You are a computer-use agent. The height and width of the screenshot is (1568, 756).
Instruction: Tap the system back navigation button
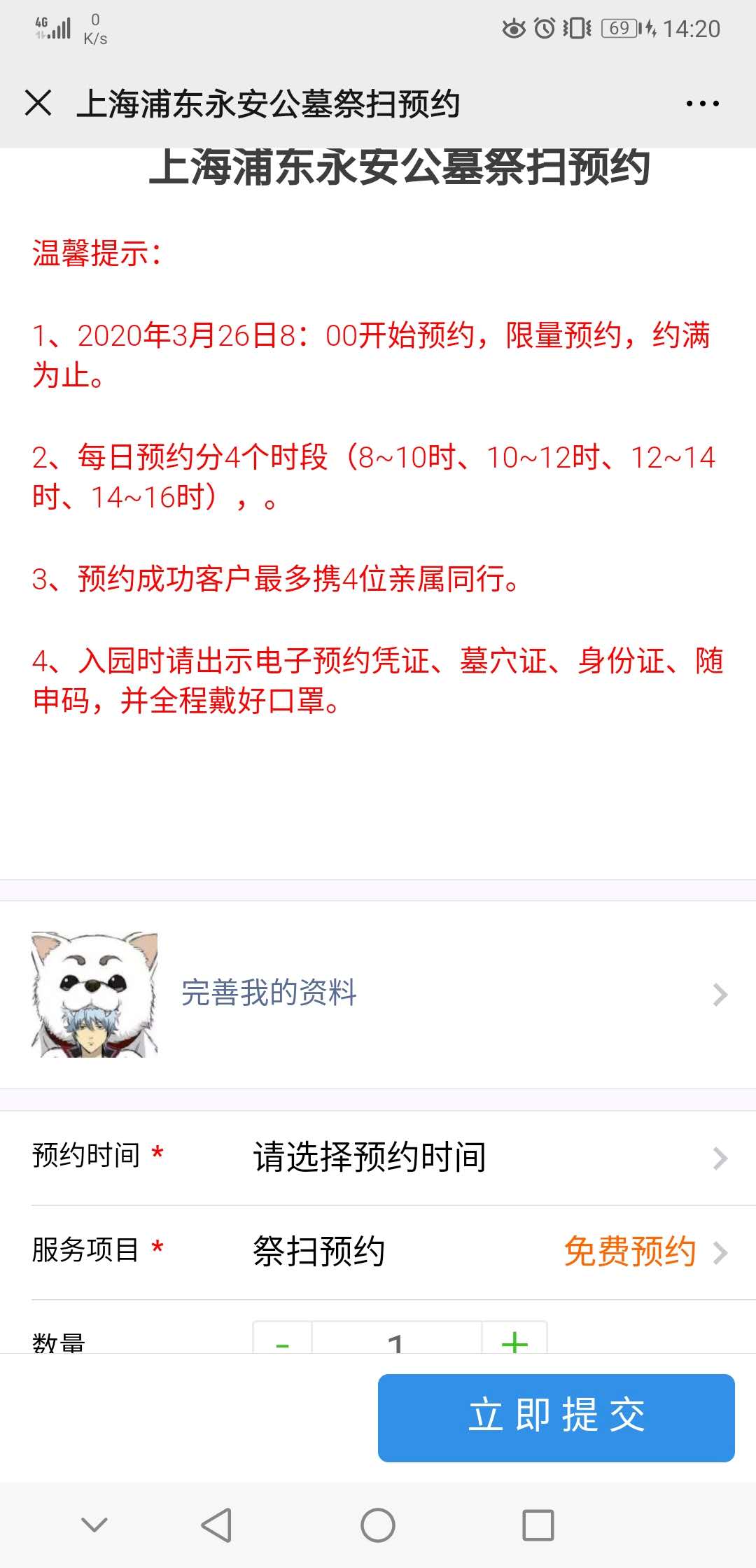(x=216, y=1525)
